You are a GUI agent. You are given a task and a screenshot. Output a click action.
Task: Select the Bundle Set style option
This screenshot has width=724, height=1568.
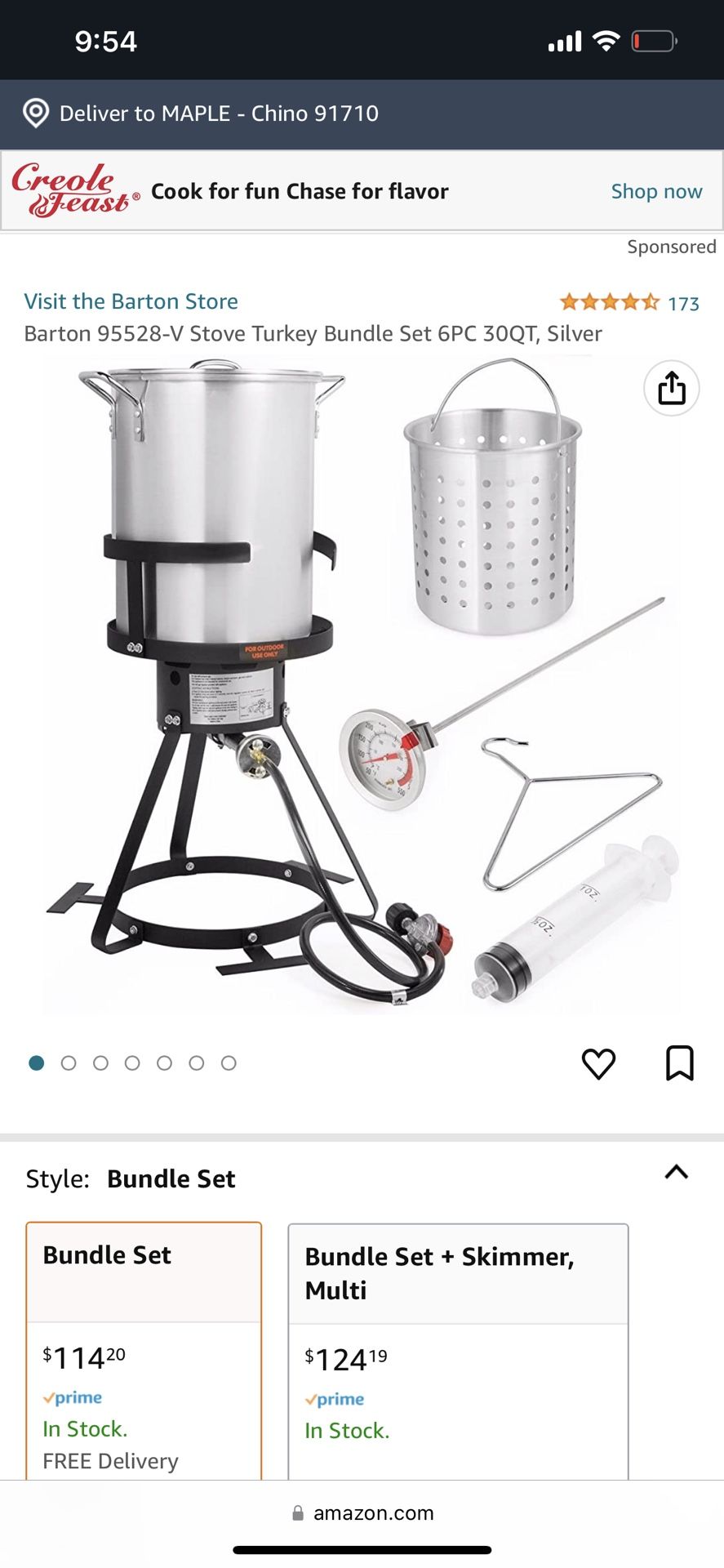[143, 1347]
